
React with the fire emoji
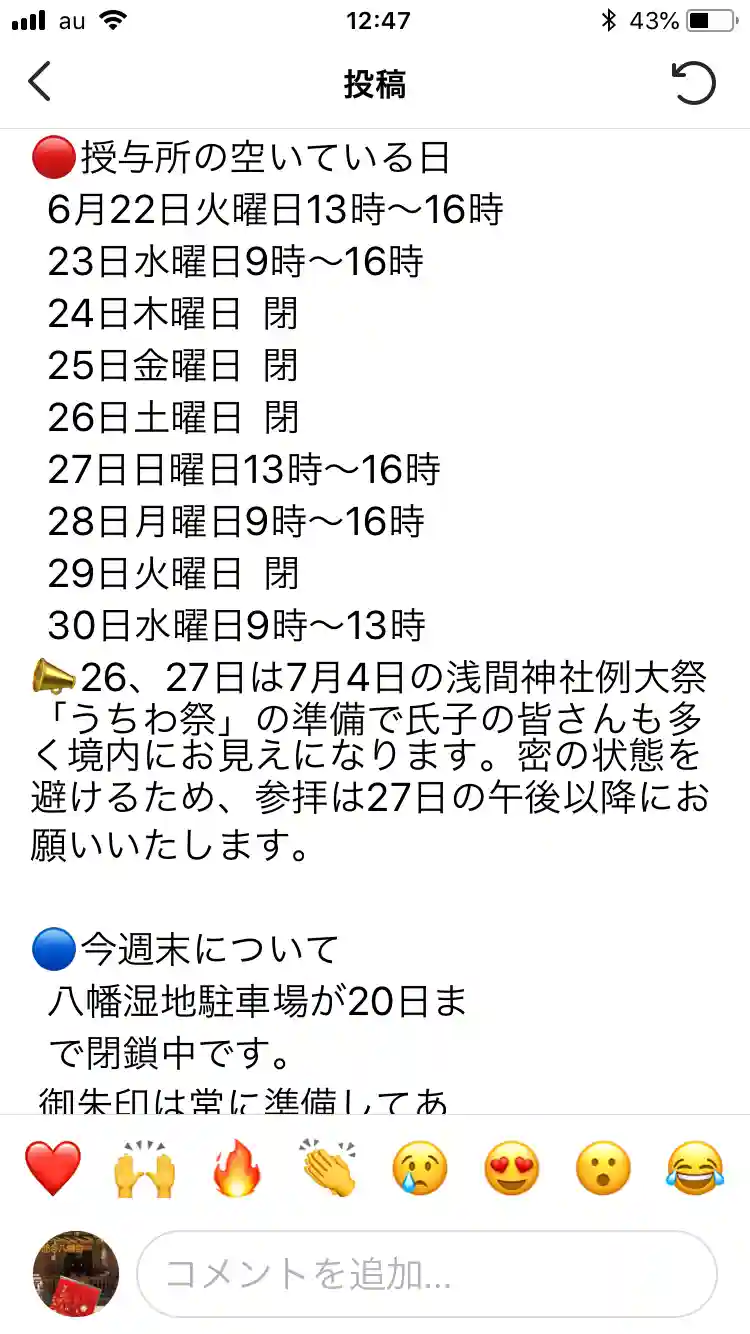236,1168
